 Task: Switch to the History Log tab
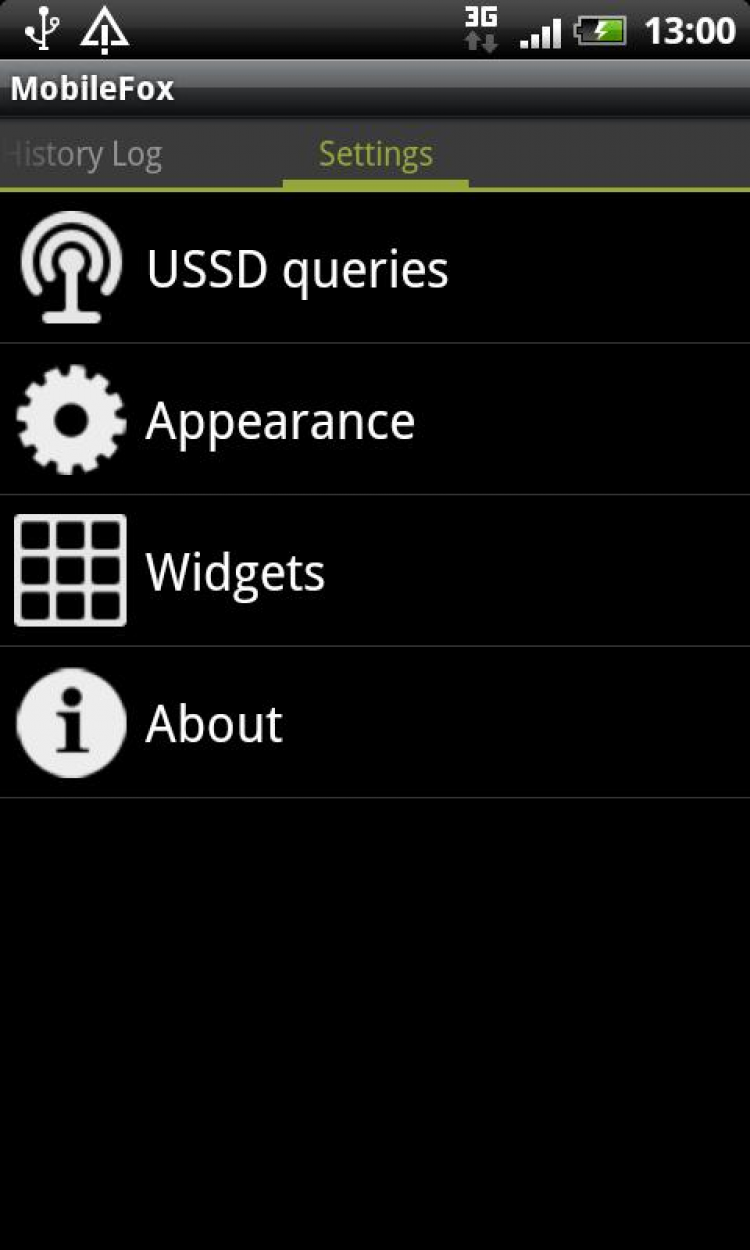85,155
